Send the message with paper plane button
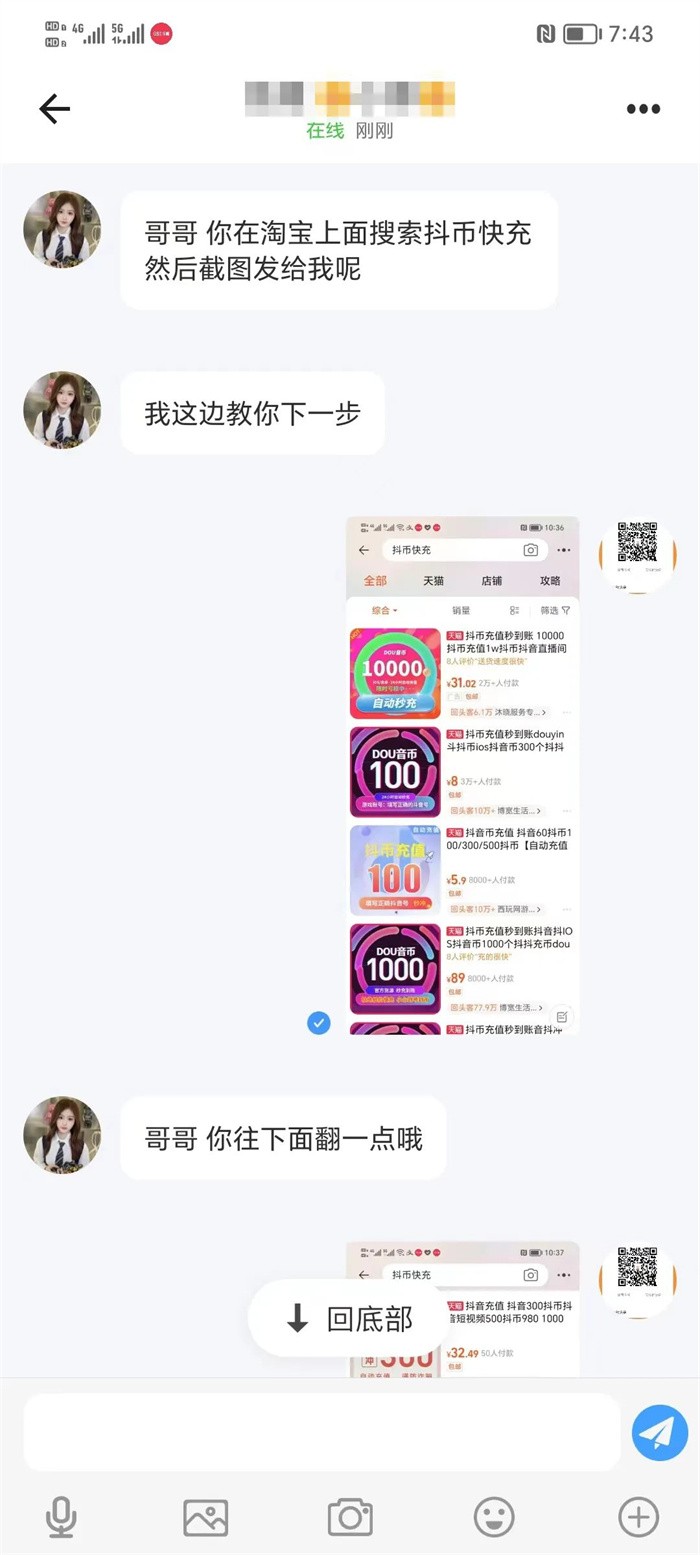Image resolution: width=700 pixels, height=1555 pixels. tap(660, 1433)
